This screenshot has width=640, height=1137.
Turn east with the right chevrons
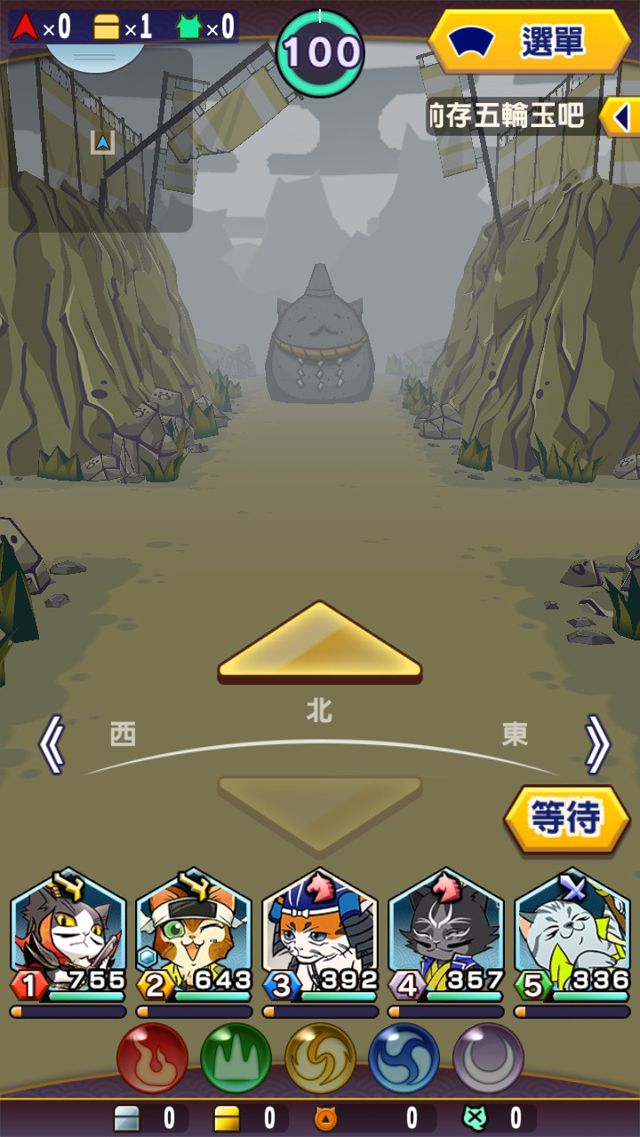597,744
